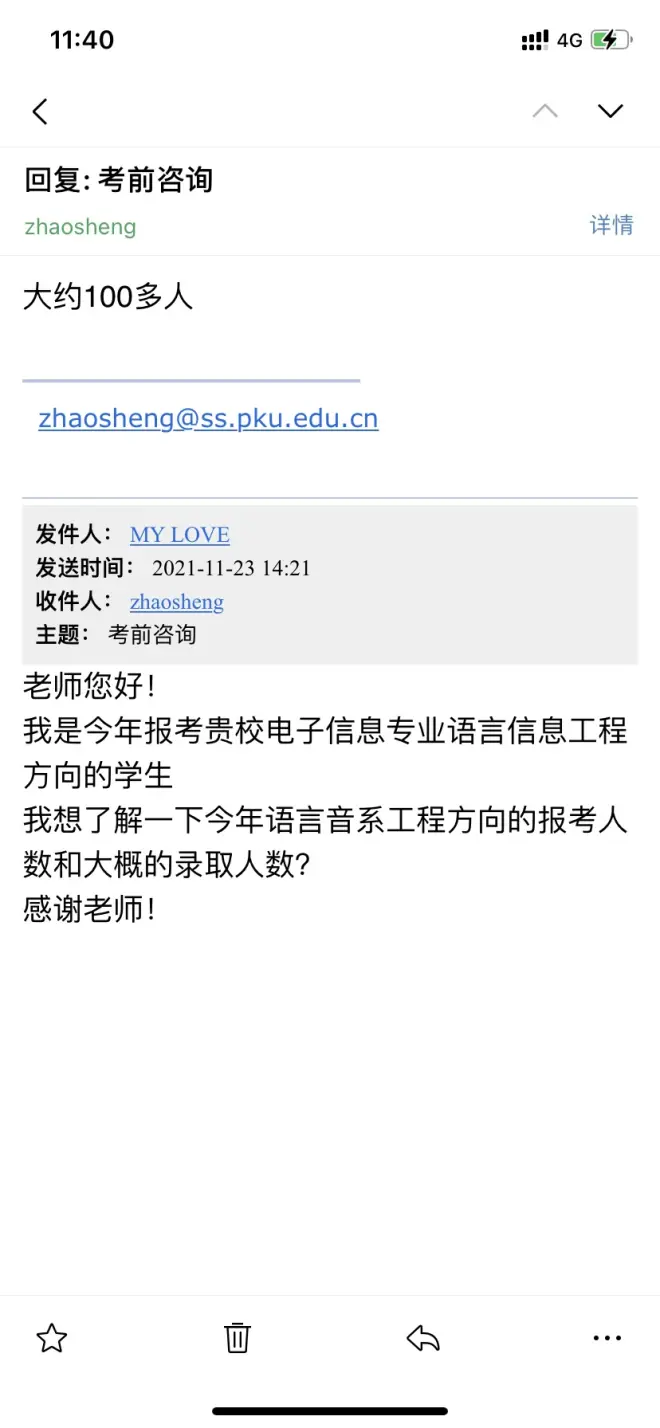Tap the sender name zhaosheng in header
Image resolution: width=660 pixels, height=1428 pixels.
[80, 227]
